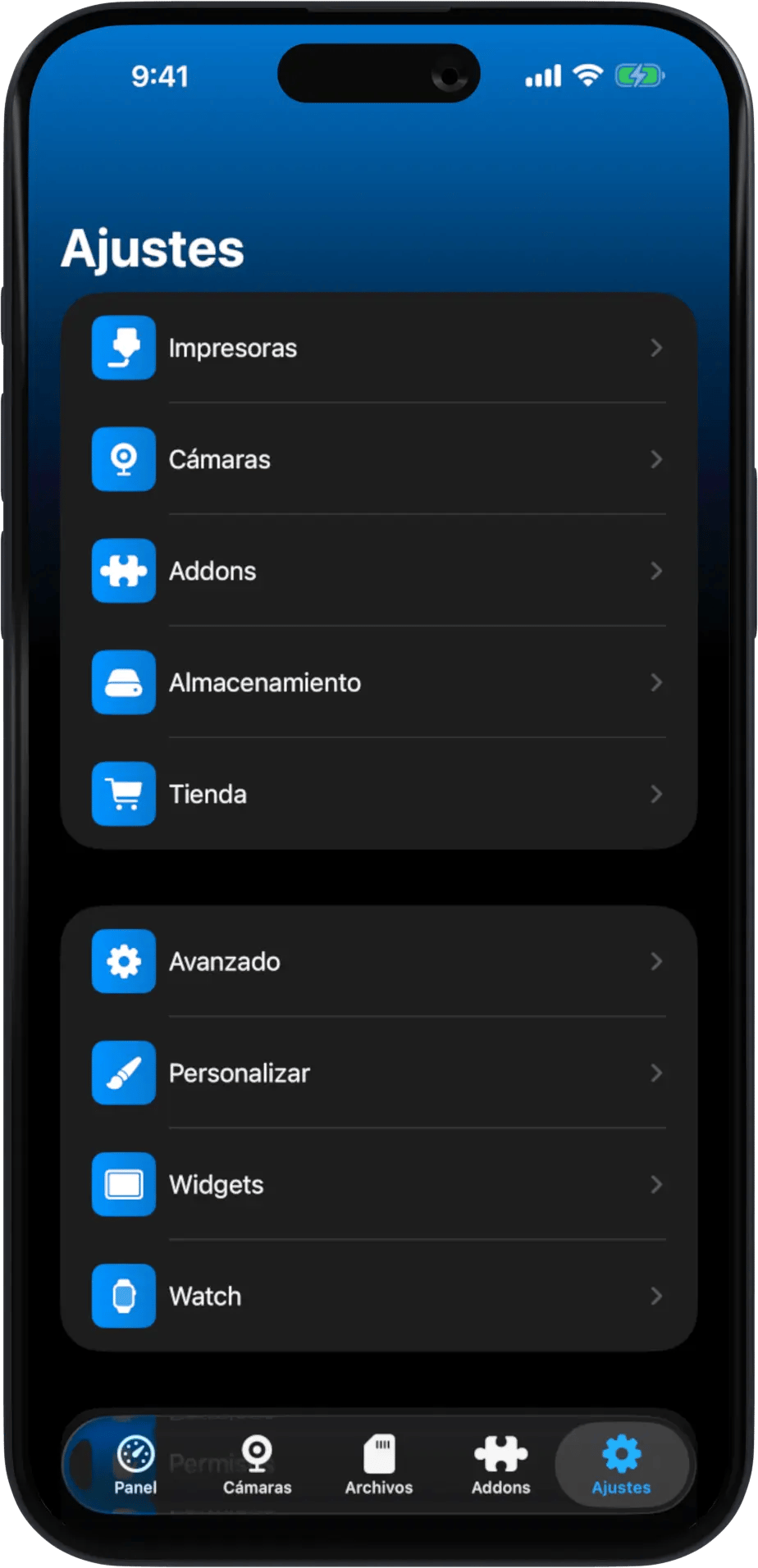Image resolution: width=758 pixels, height=1568 pixels.
Task: Open the Widgets screen icon
Action: pos(123,1184)
